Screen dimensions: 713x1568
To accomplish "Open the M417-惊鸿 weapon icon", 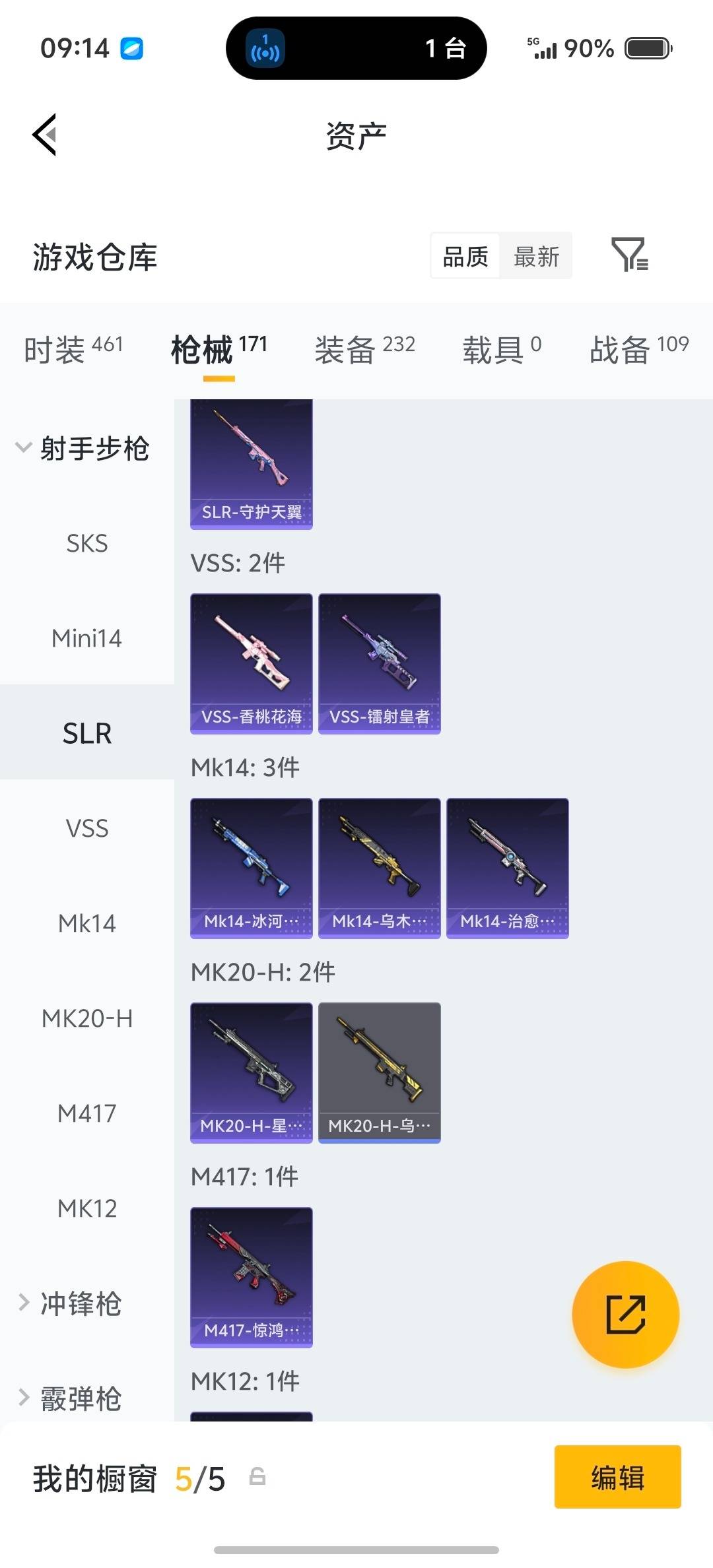I will coord(251,1277).
